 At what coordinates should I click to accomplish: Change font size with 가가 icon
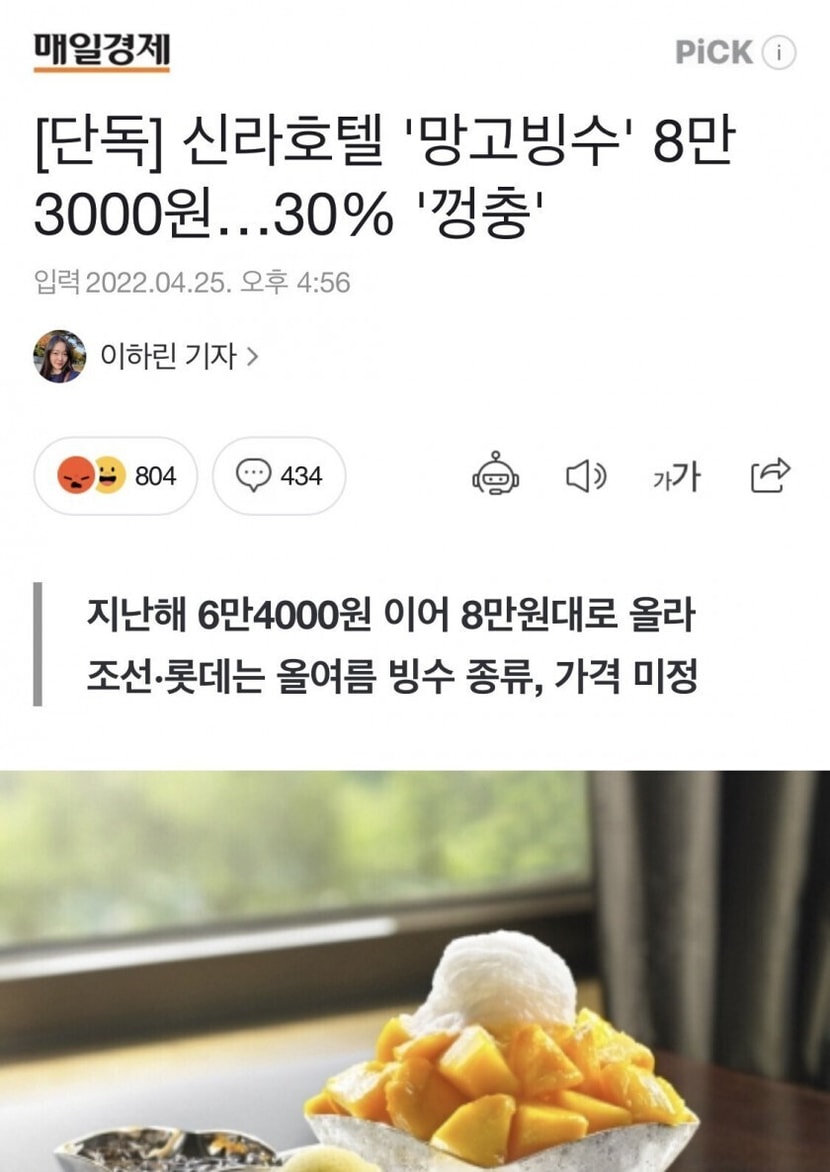coord(677,476)
